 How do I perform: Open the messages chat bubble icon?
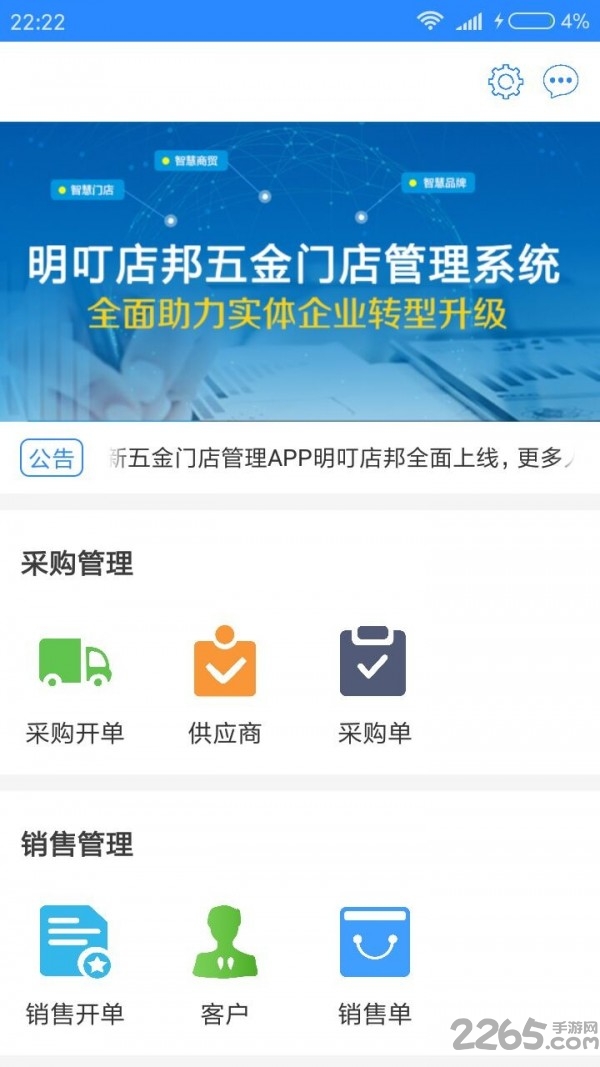click(560, 81)
